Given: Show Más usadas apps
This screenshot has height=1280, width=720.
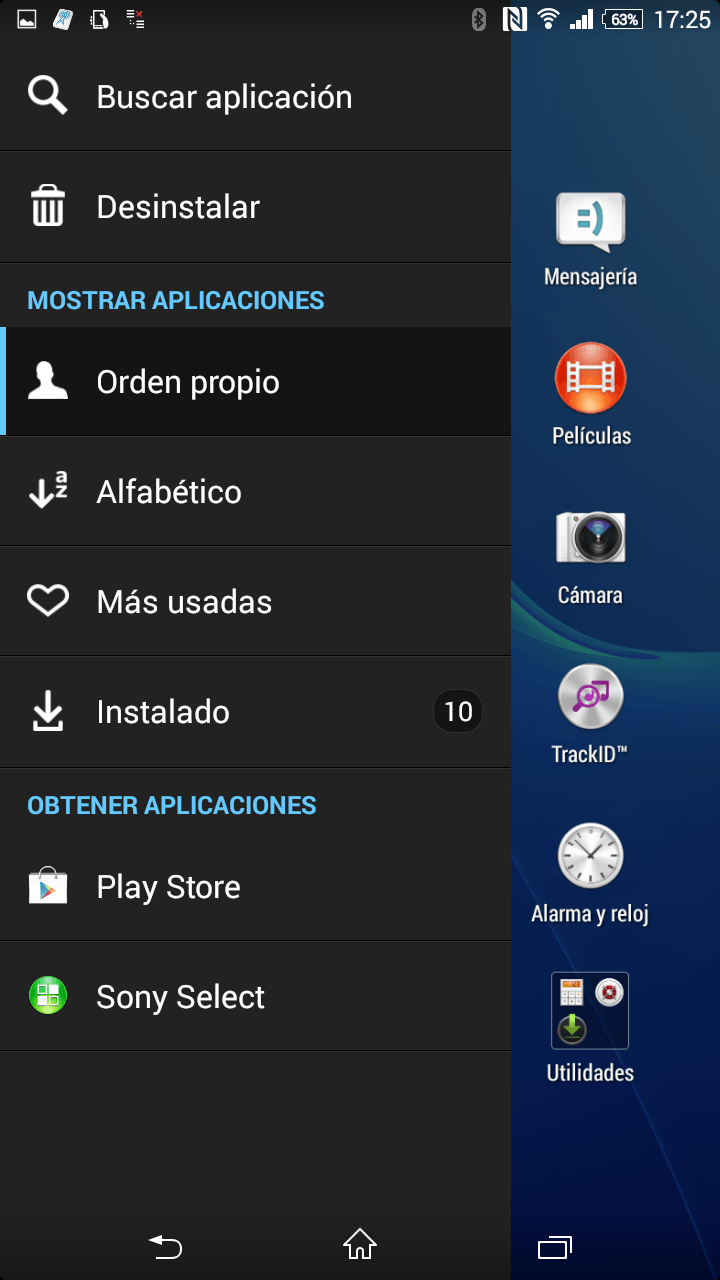Looking at the screenshot, I should point(184,602).
